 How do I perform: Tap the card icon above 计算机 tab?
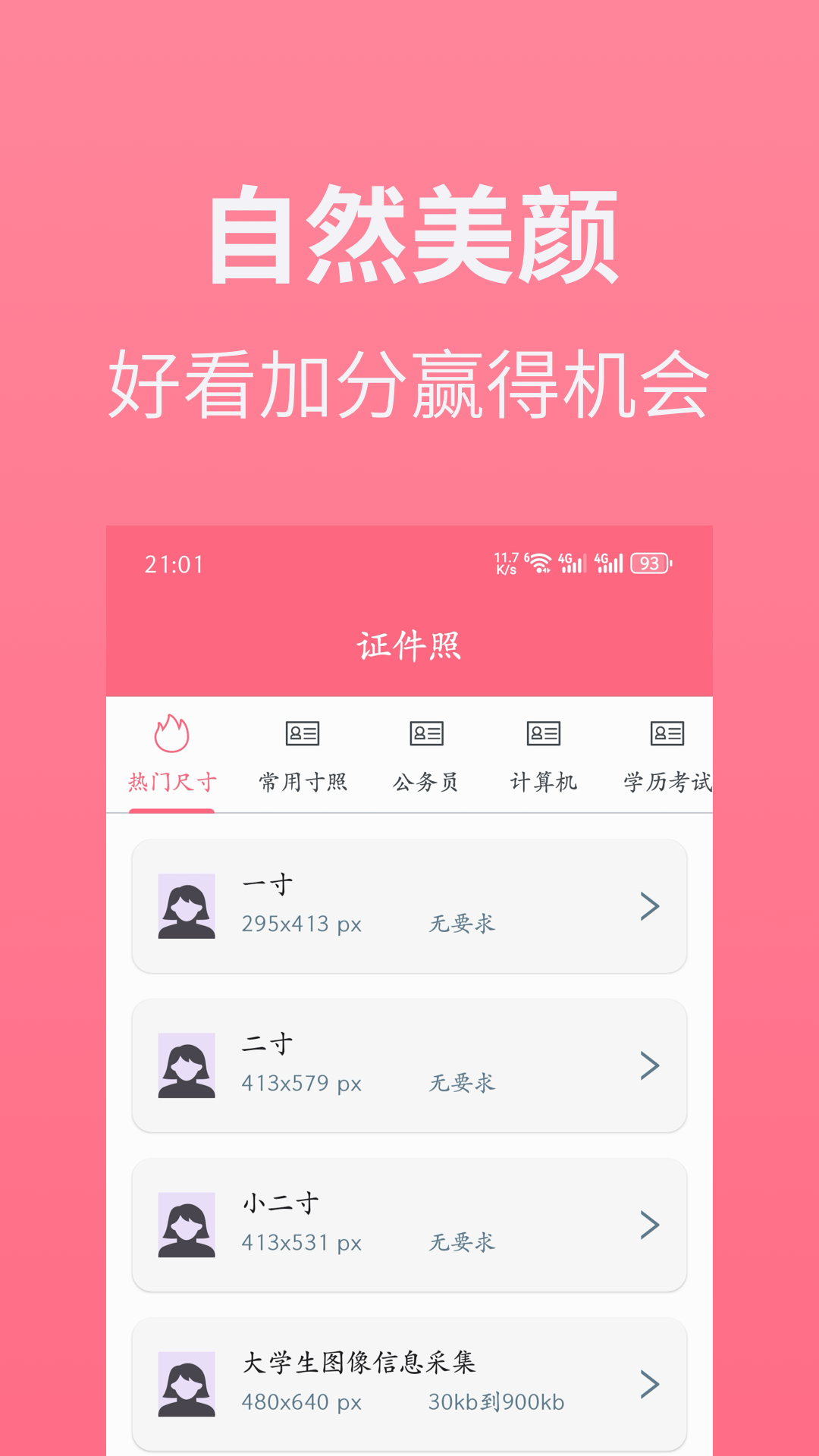pos(543,734)
